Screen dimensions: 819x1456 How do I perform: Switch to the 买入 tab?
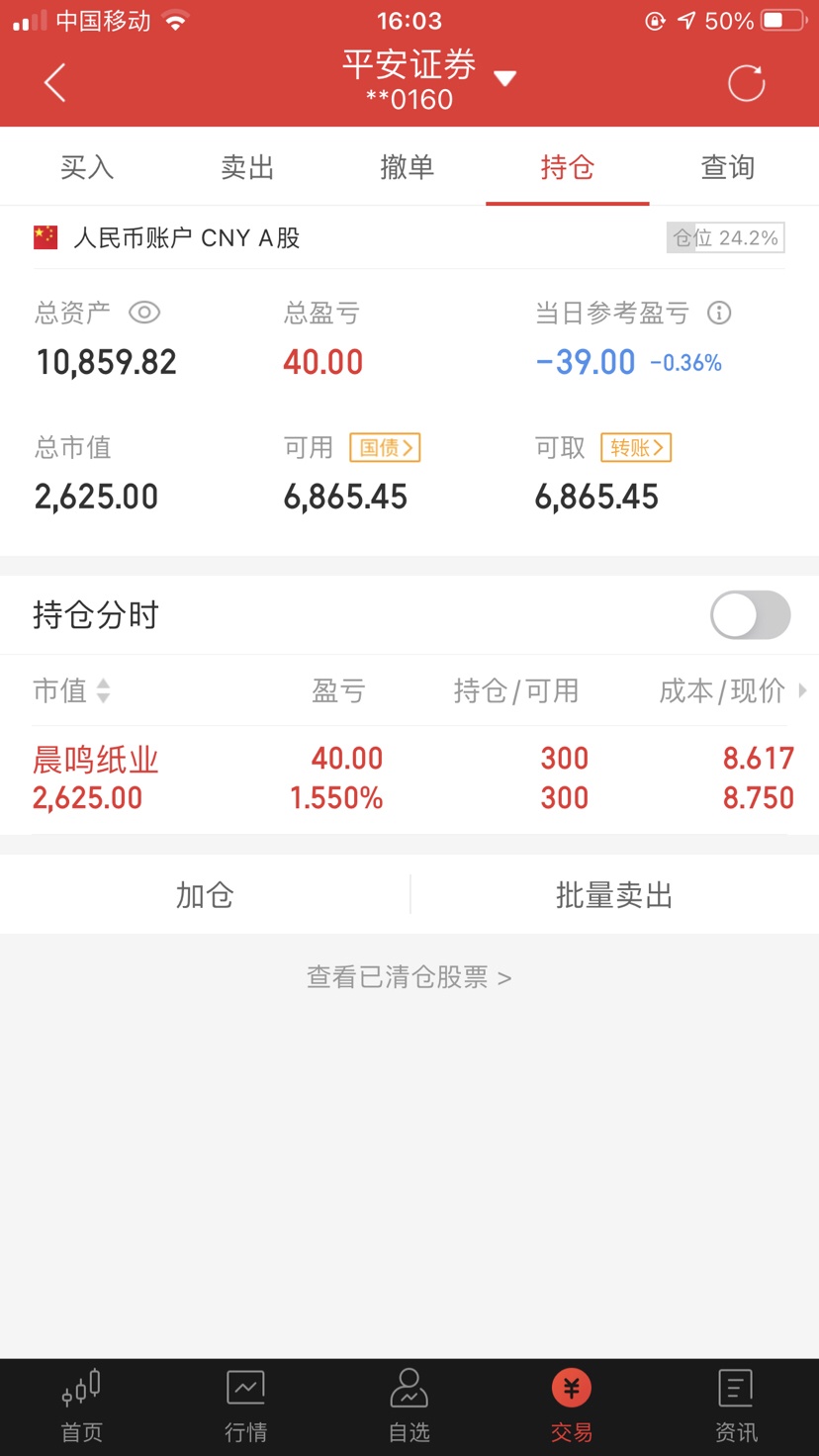tap(87, 167)
